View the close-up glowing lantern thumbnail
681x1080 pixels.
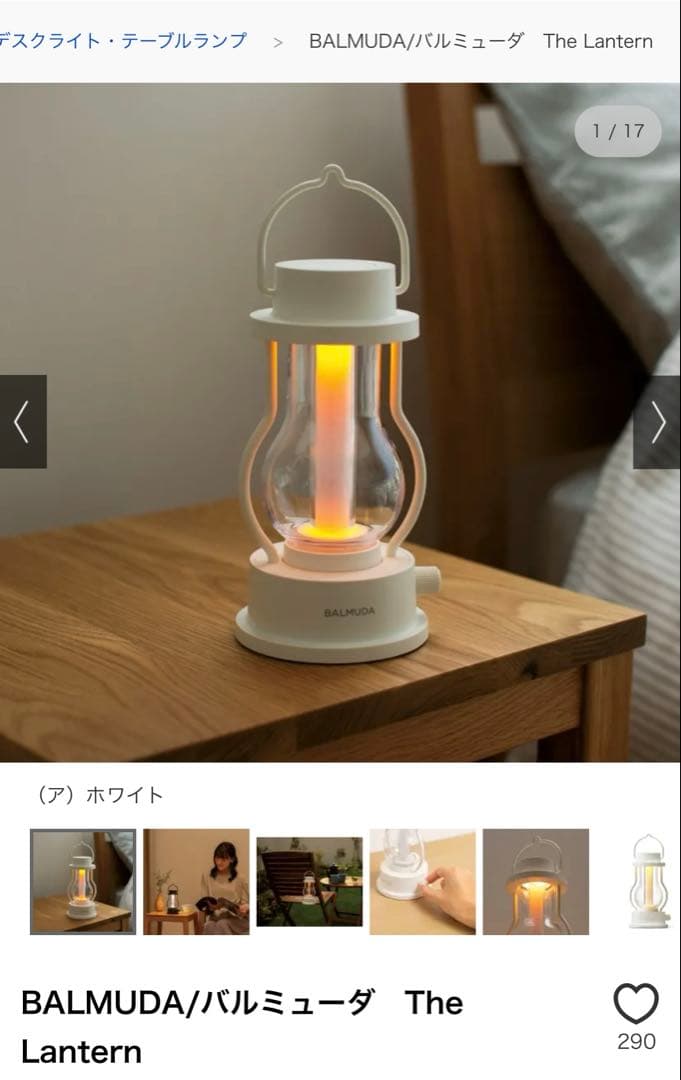point(535,881)
